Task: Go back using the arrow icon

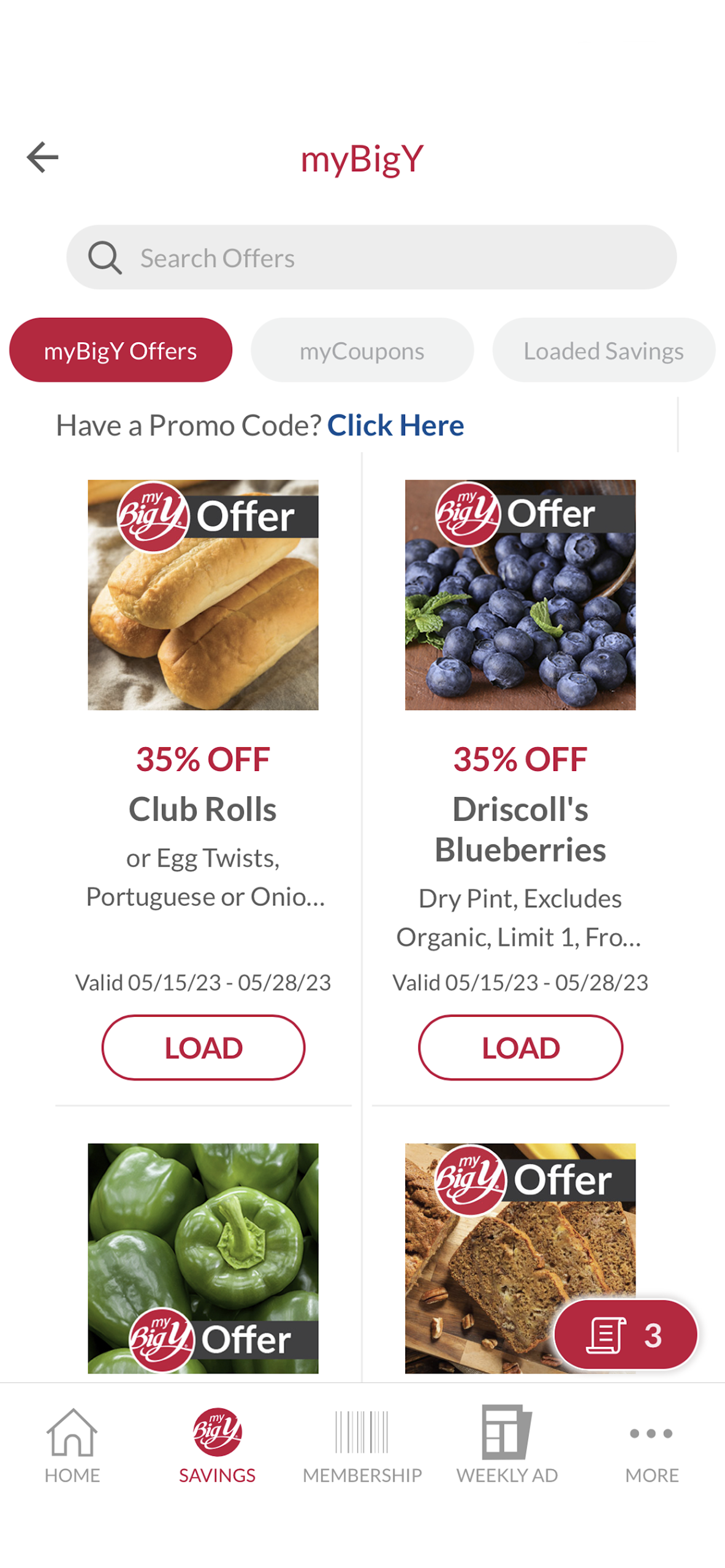Action: coord(42,157)
